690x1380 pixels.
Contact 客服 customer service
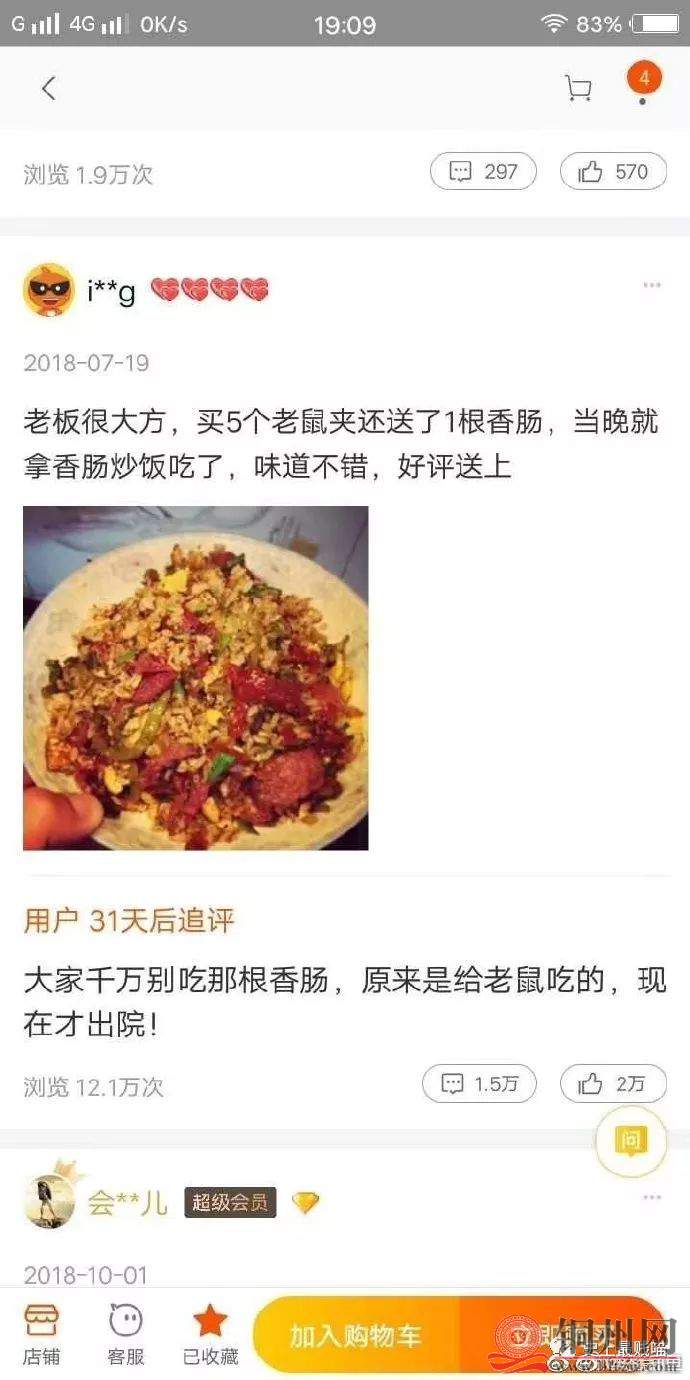pos(126,1336)
